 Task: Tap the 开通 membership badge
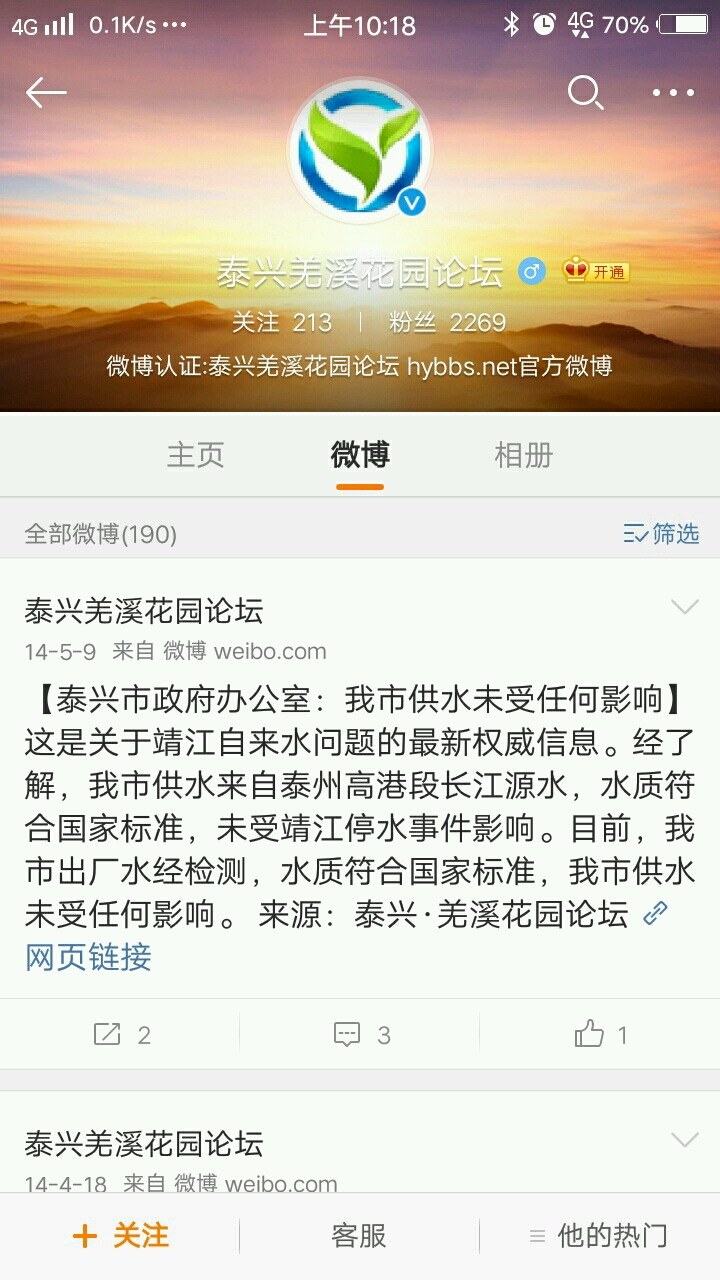pyautogui.click(x=597, y=270)
